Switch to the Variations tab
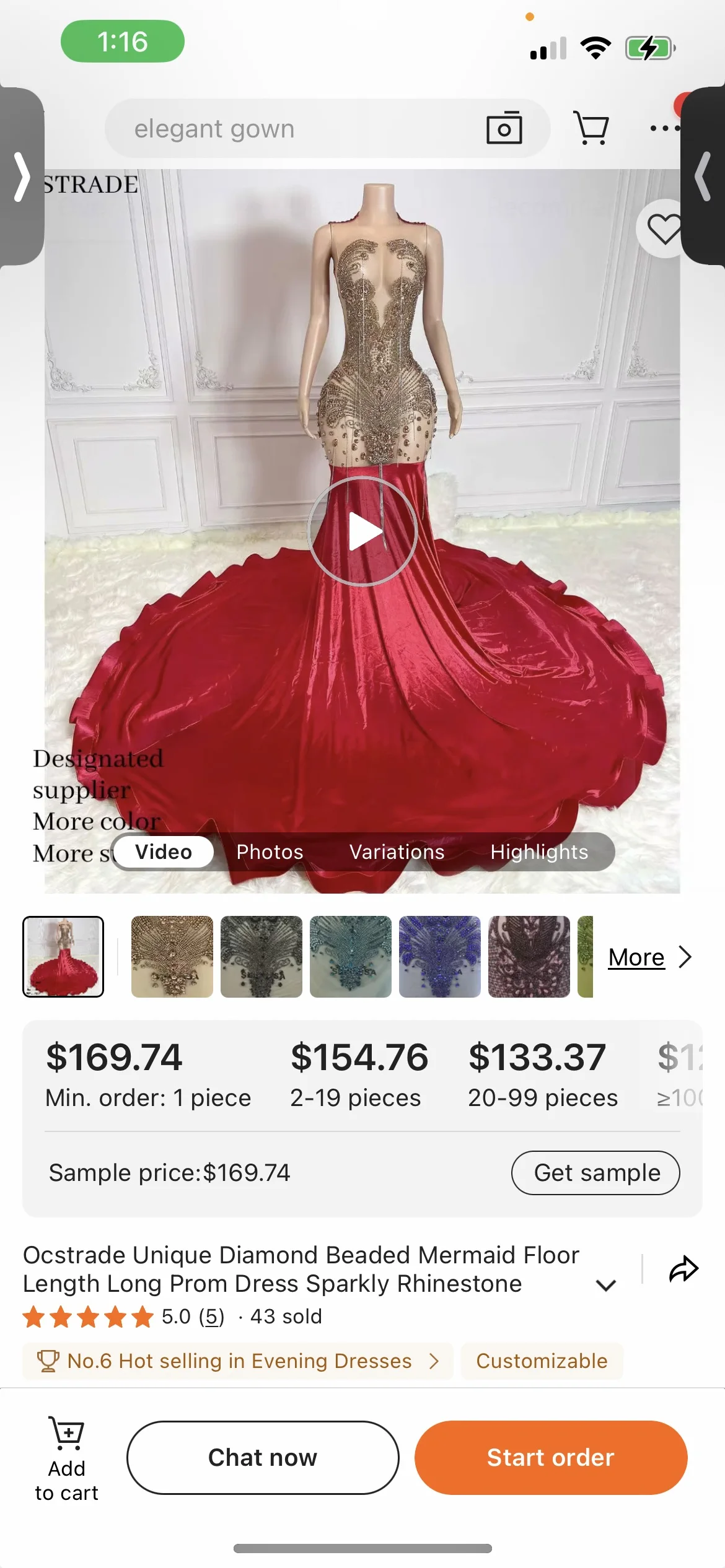This screenshot has width=725, height=1568. tap(397, 852)
